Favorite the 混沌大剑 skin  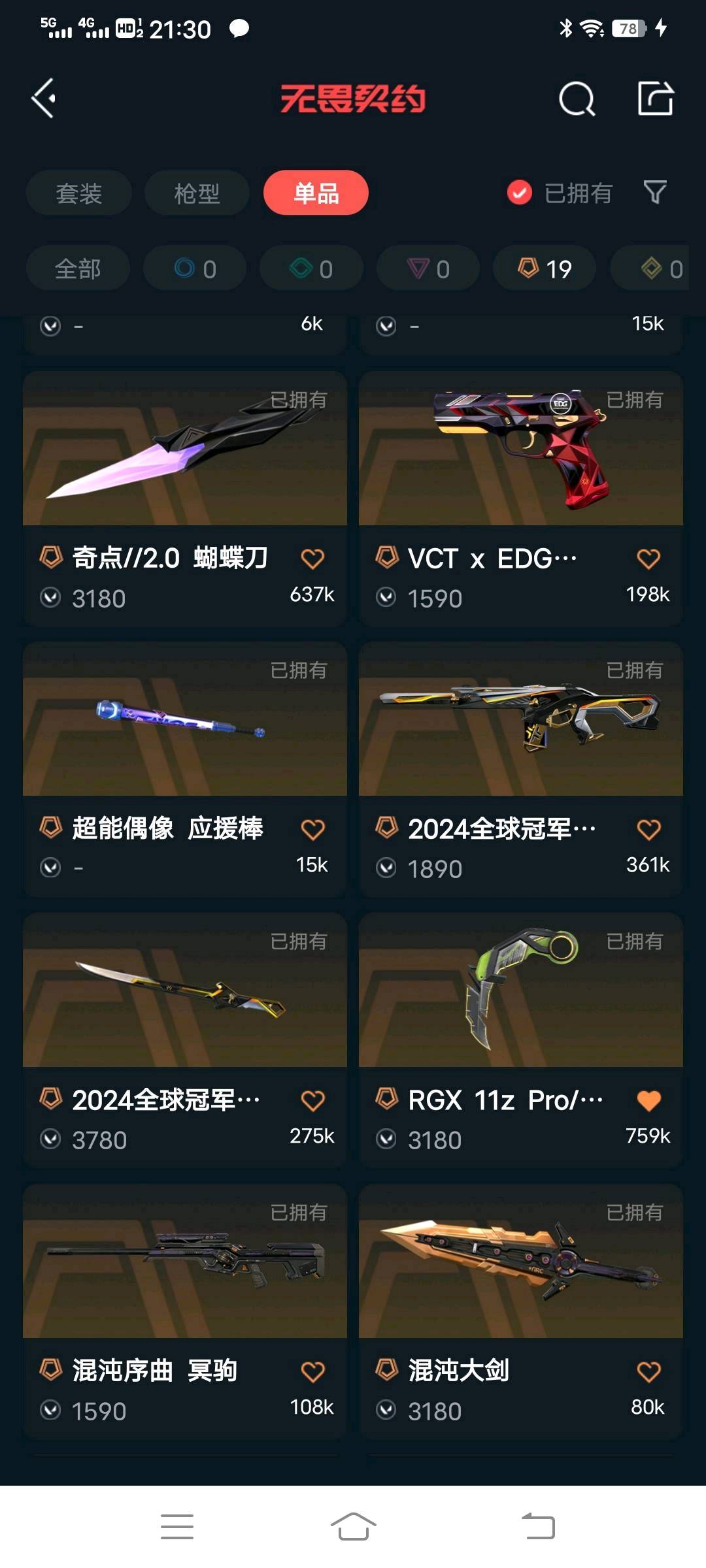648,1372
